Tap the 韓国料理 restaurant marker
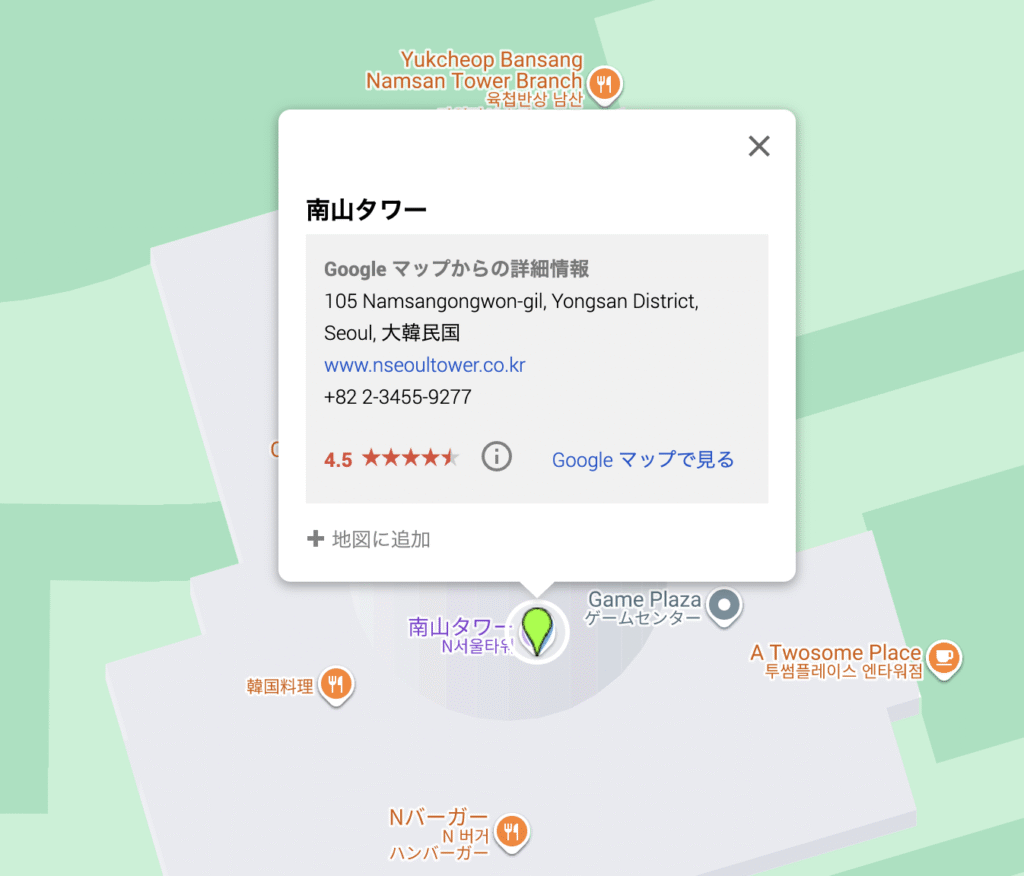1024x876 pixels. coord(337,684)
